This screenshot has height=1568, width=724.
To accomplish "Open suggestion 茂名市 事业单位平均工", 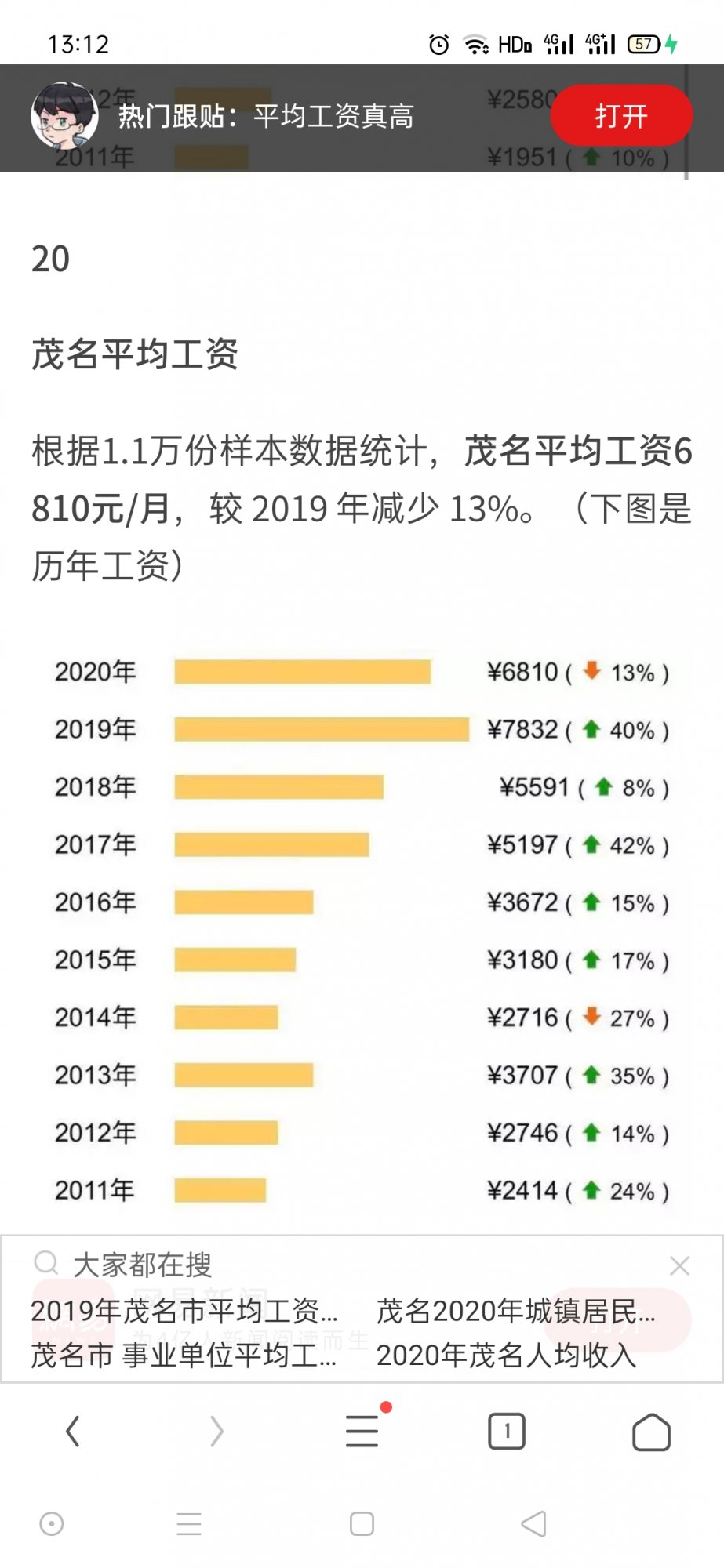I will coord(184,1355).
